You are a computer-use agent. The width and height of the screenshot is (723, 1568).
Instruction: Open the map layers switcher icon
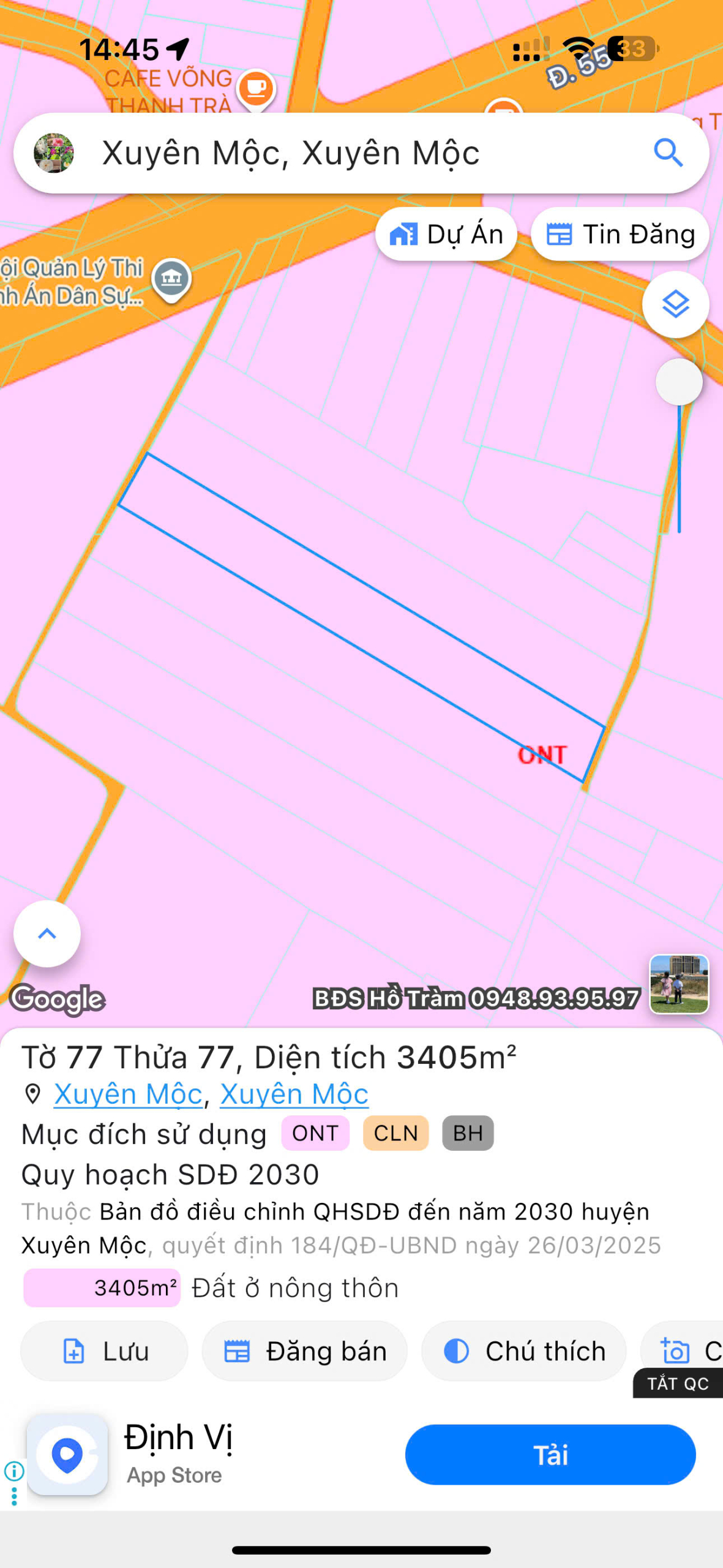675,304
